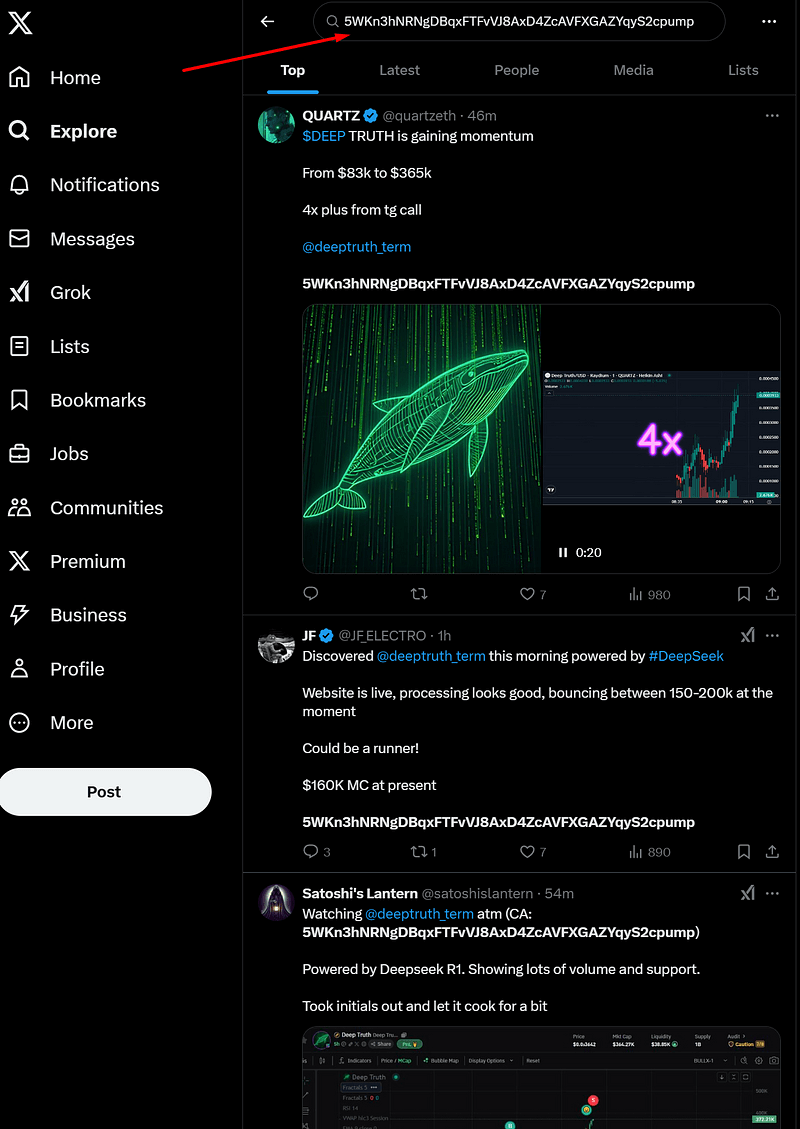Open the Media tab
This screenshot has height=1129, width=800.
coord(633,70)
